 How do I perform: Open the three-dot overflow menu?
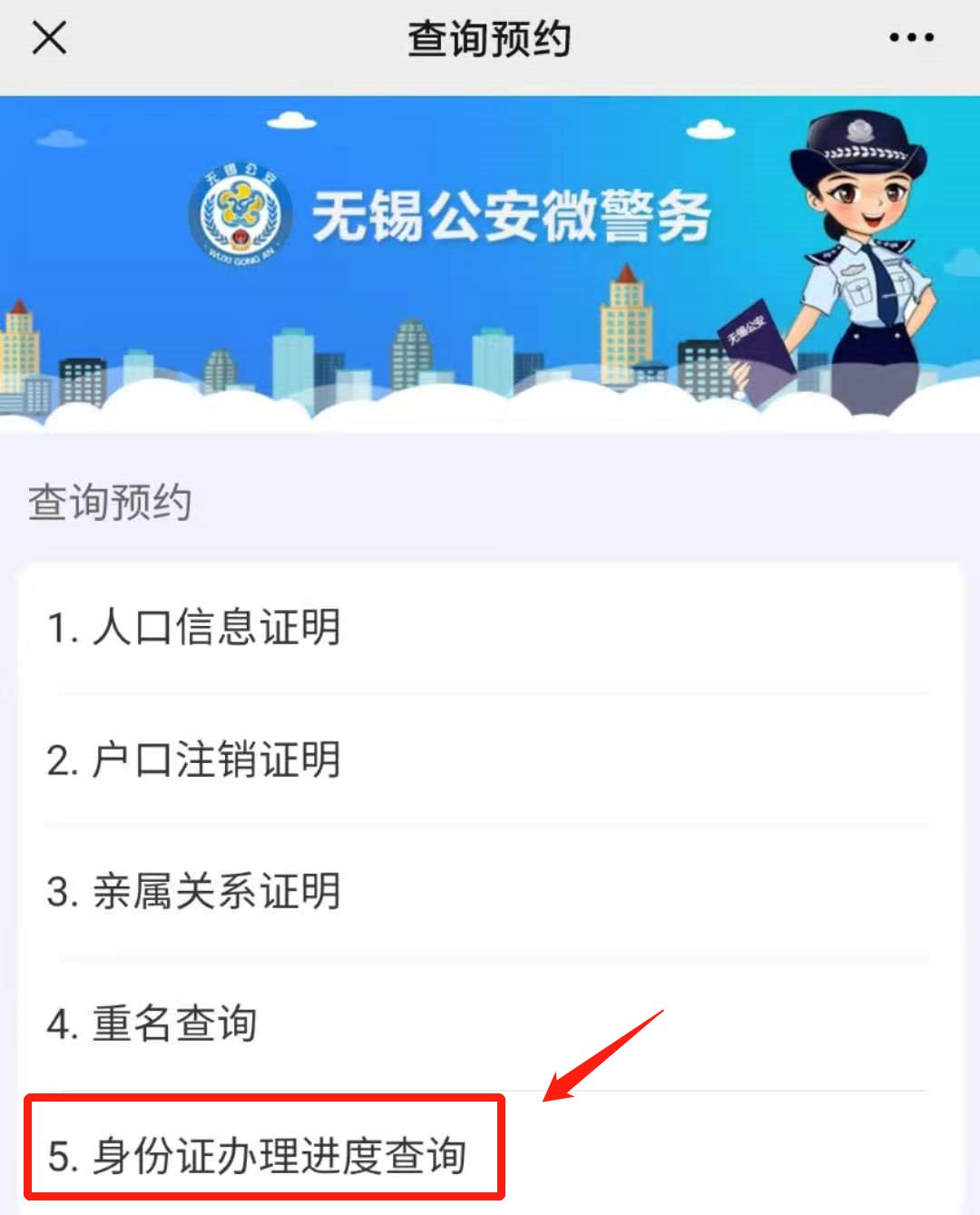pyautogui.click(x=911, y=38)
